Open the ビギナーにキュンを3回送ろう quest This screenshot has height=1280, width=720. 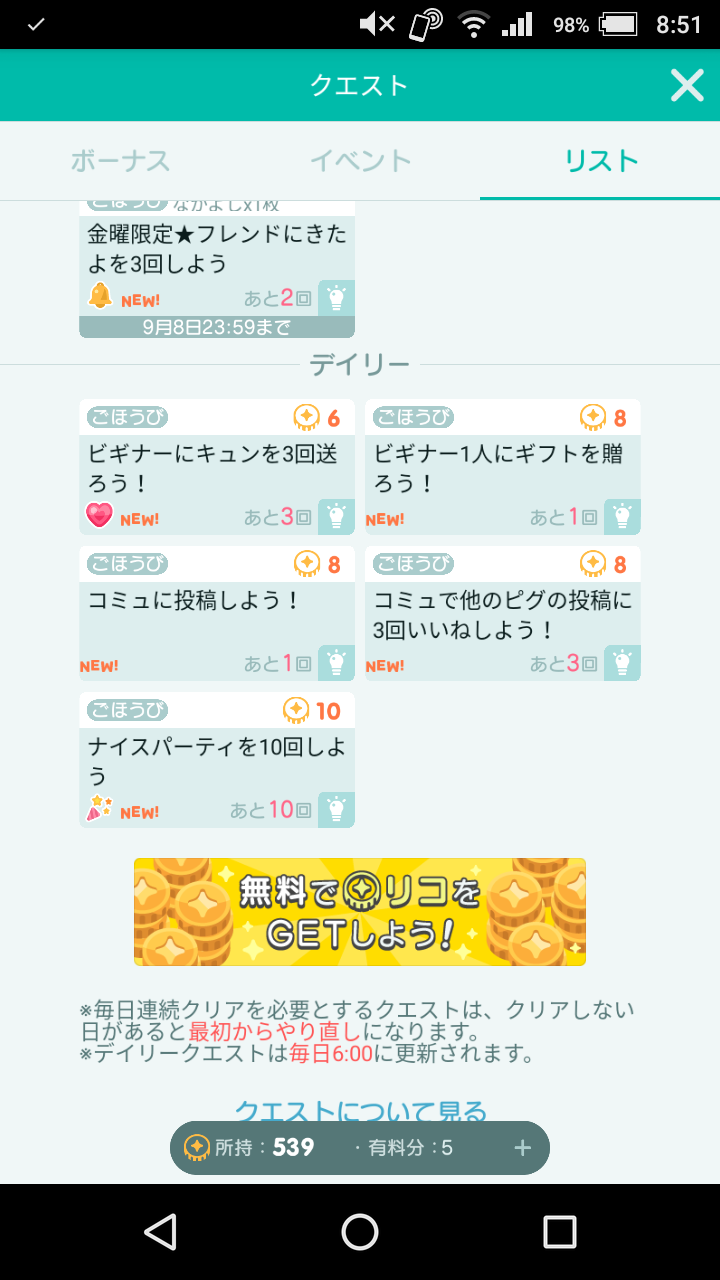[200, 468]
